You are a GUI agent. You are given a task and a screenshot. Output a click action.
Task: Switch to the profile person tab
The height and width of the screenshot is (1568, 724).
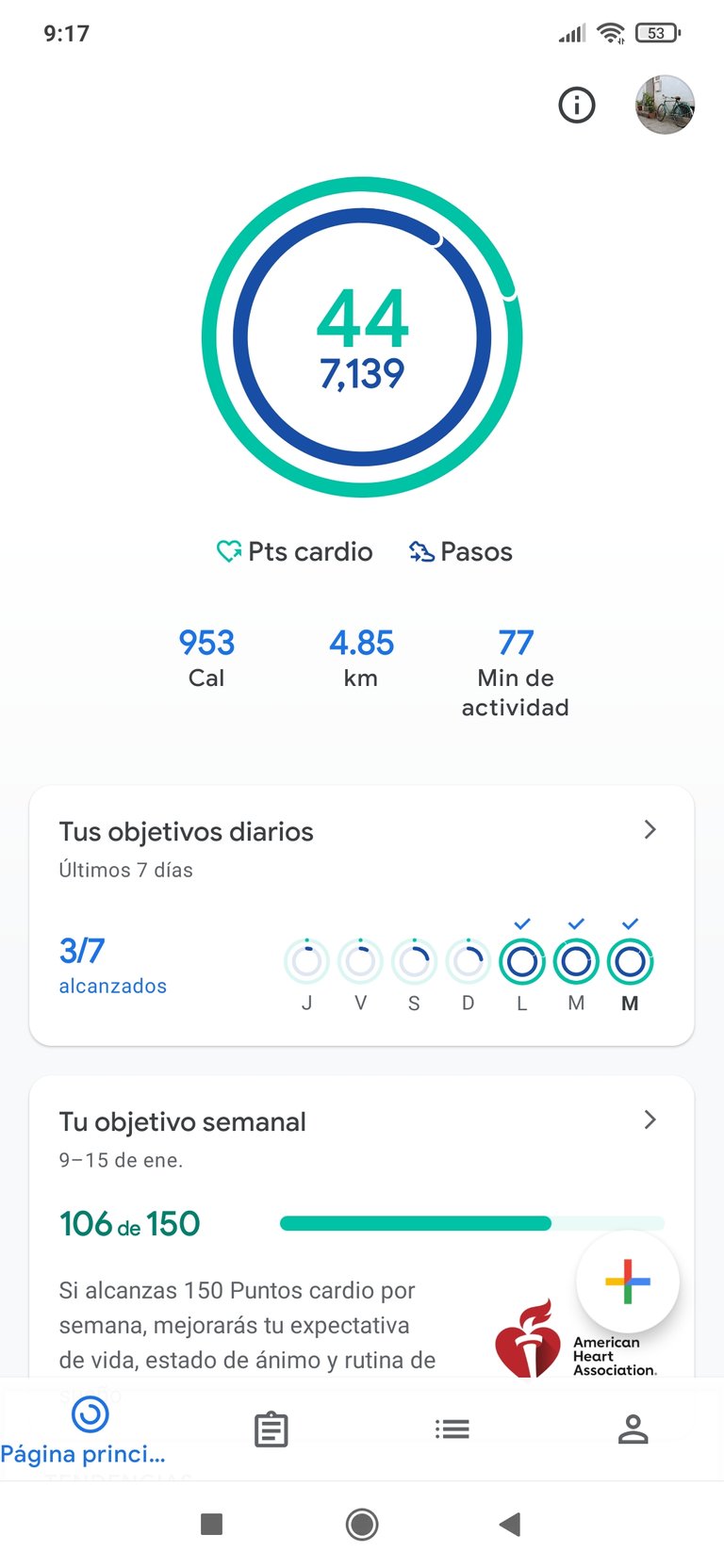pyautogui.click(x=633, y=1429)
